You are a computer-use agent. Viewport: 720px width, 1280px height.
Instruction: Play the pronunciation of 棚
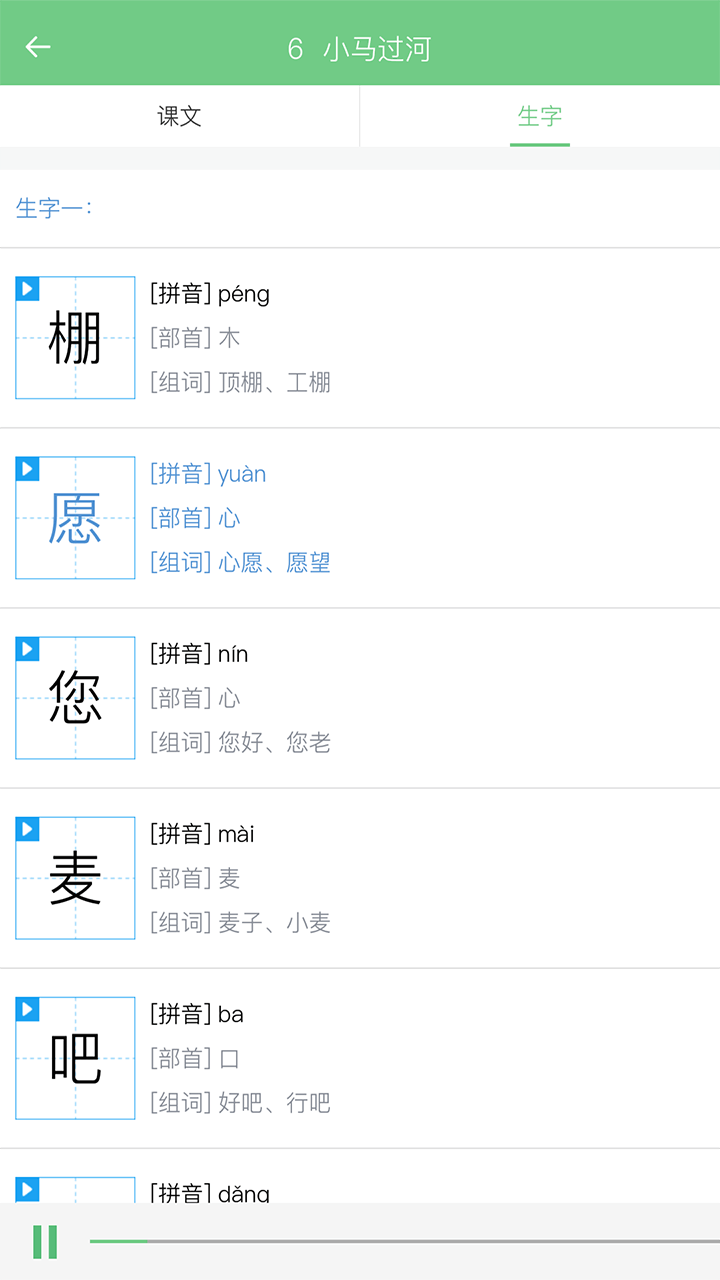(28, 289)
